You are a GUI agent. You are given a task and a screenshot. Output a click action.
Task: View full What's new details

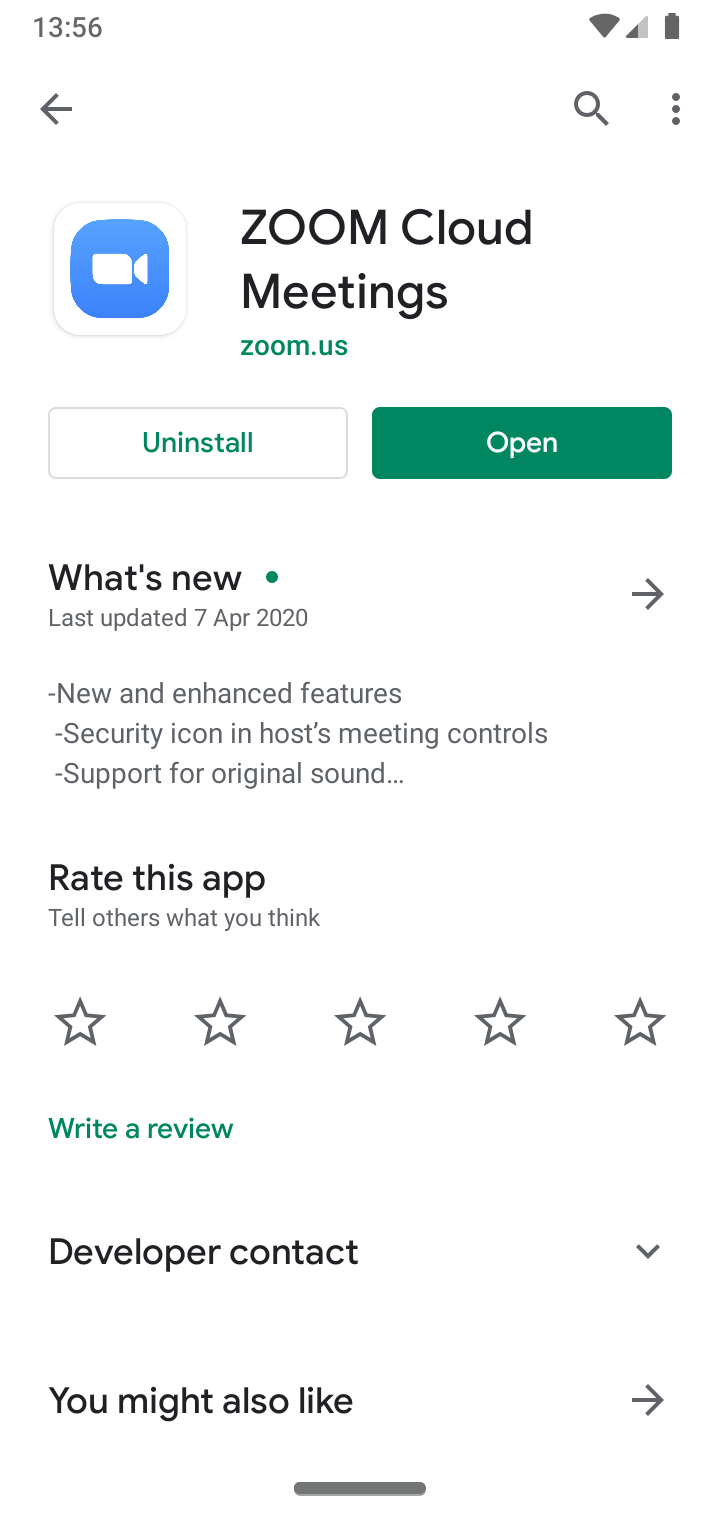coord(647,594)
